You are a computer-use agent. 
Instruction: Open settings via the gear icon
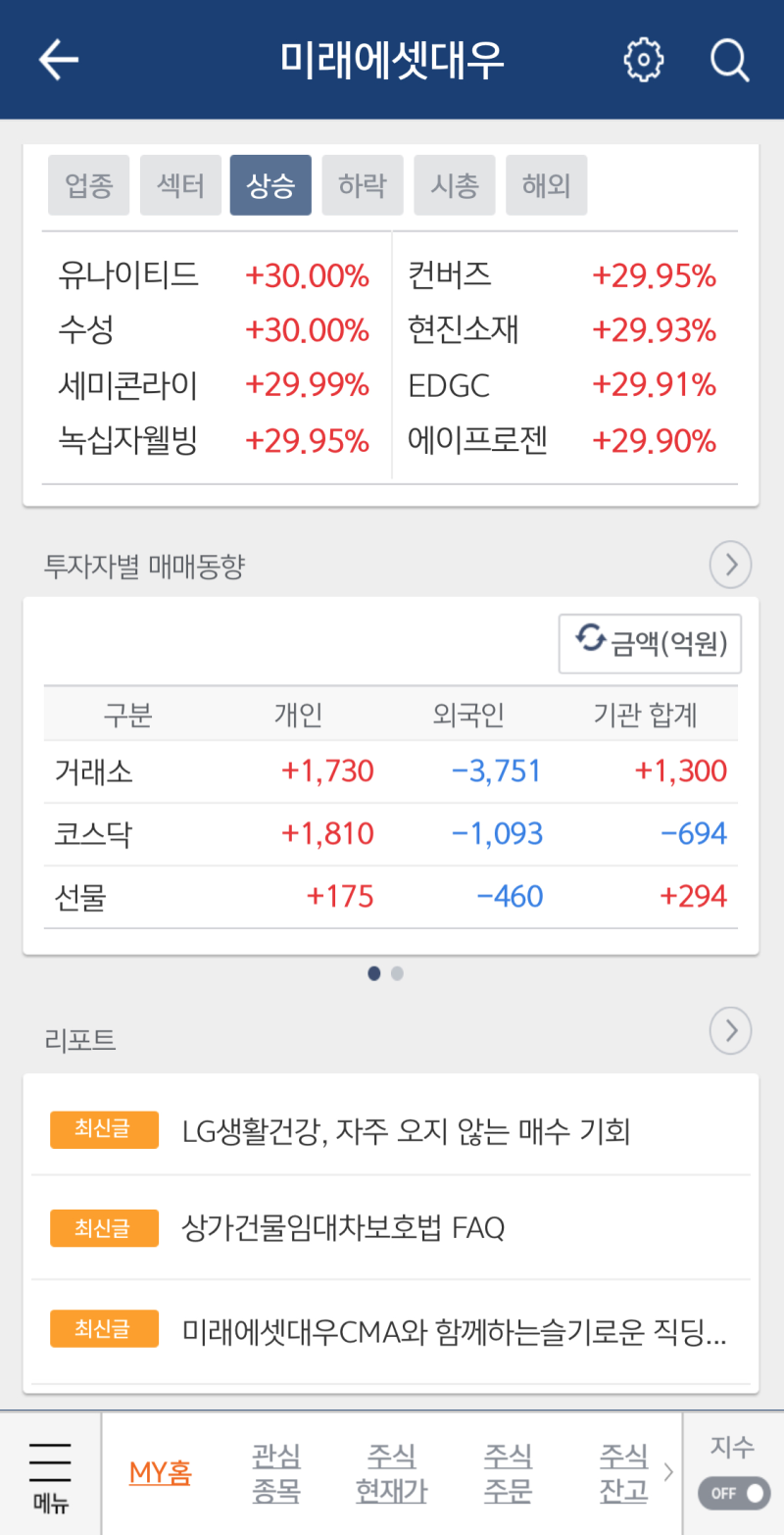[x=644, y=60]
